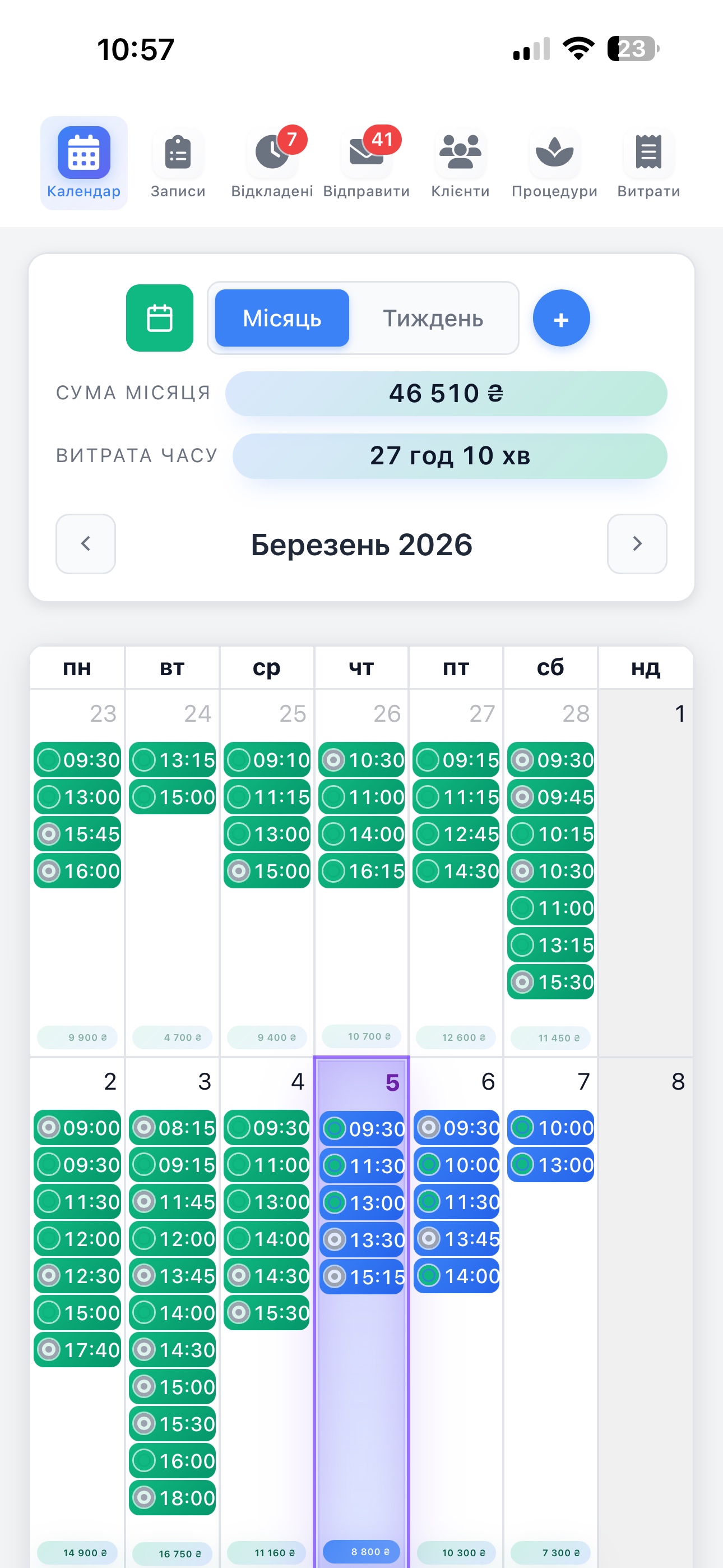Viewport: 723px width, 1568px height.
Task: Open the Процедури section
Action: tap(553, 162)
